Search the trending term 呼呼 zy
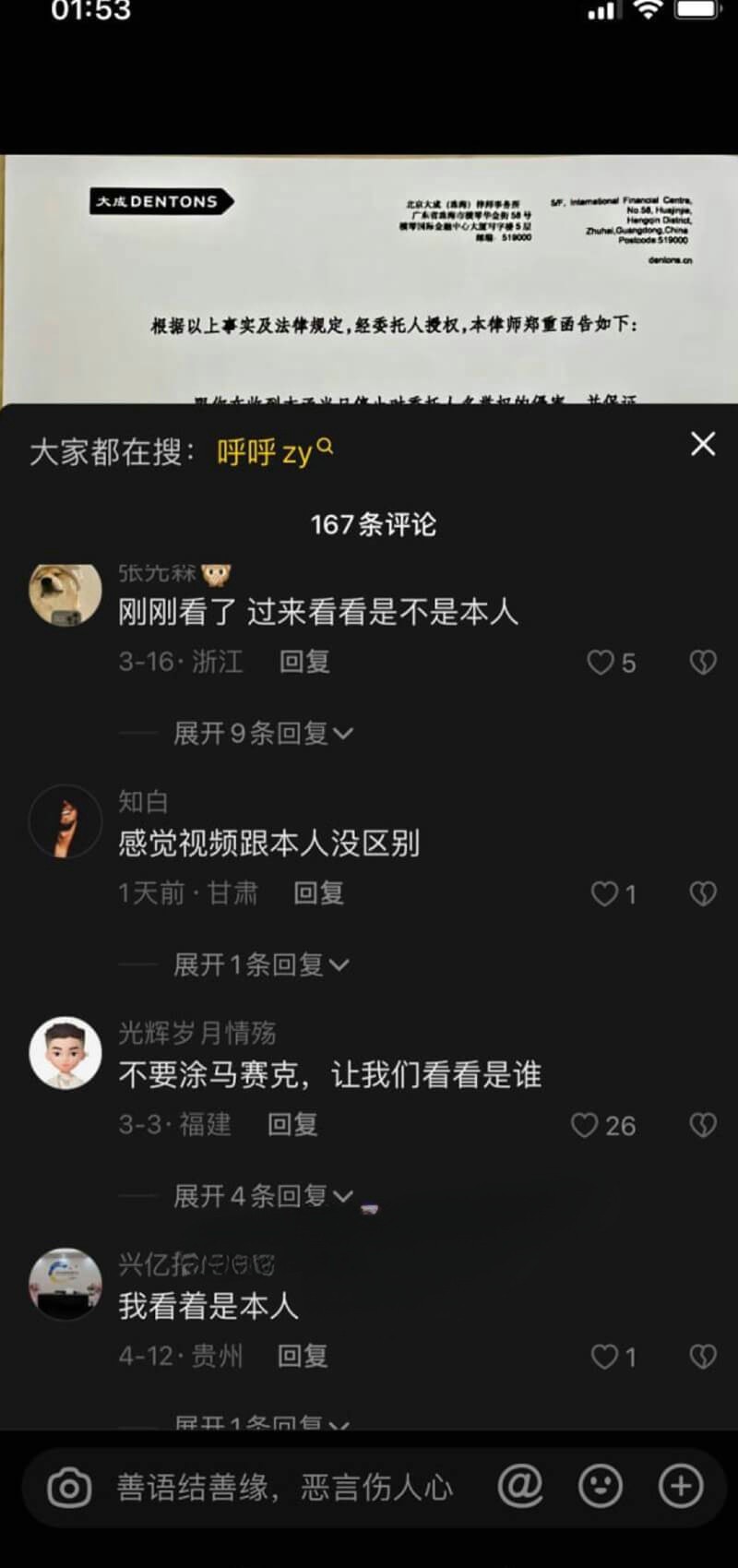 coord(274,452)
